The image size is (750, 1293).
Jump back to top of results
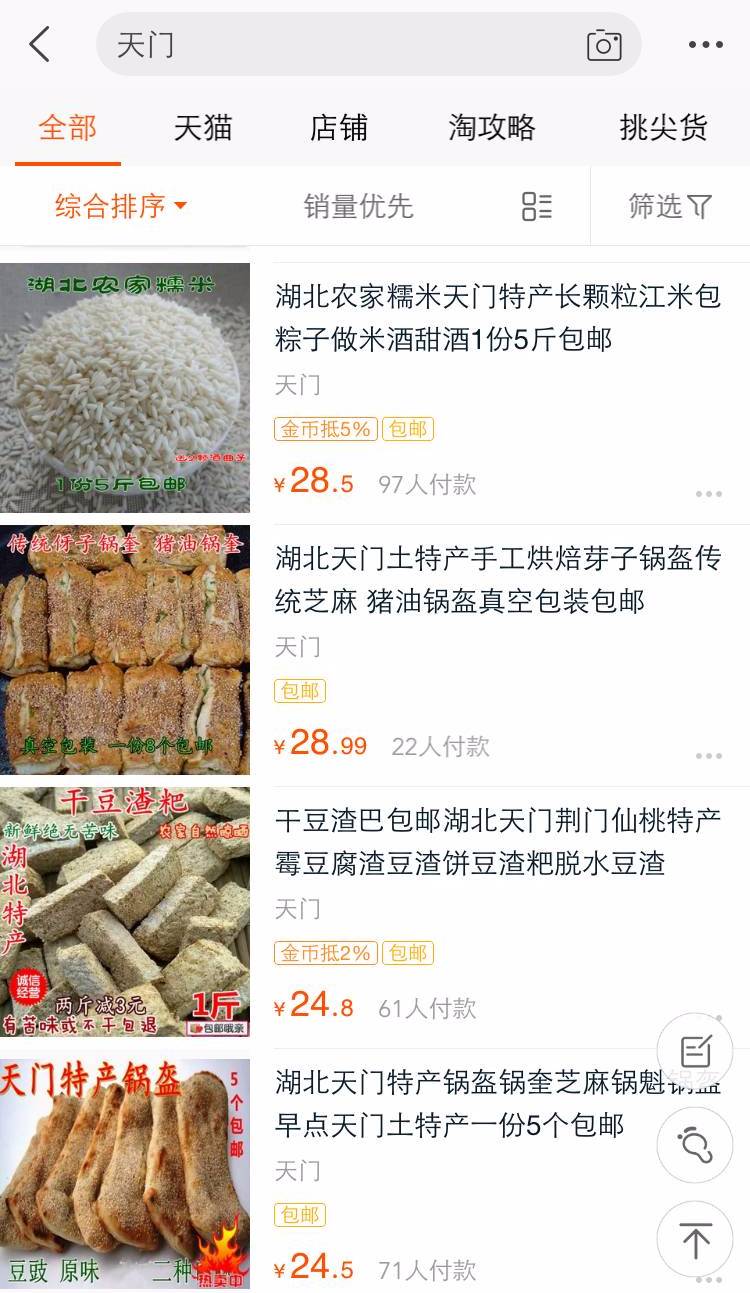tap(695, 1239)
